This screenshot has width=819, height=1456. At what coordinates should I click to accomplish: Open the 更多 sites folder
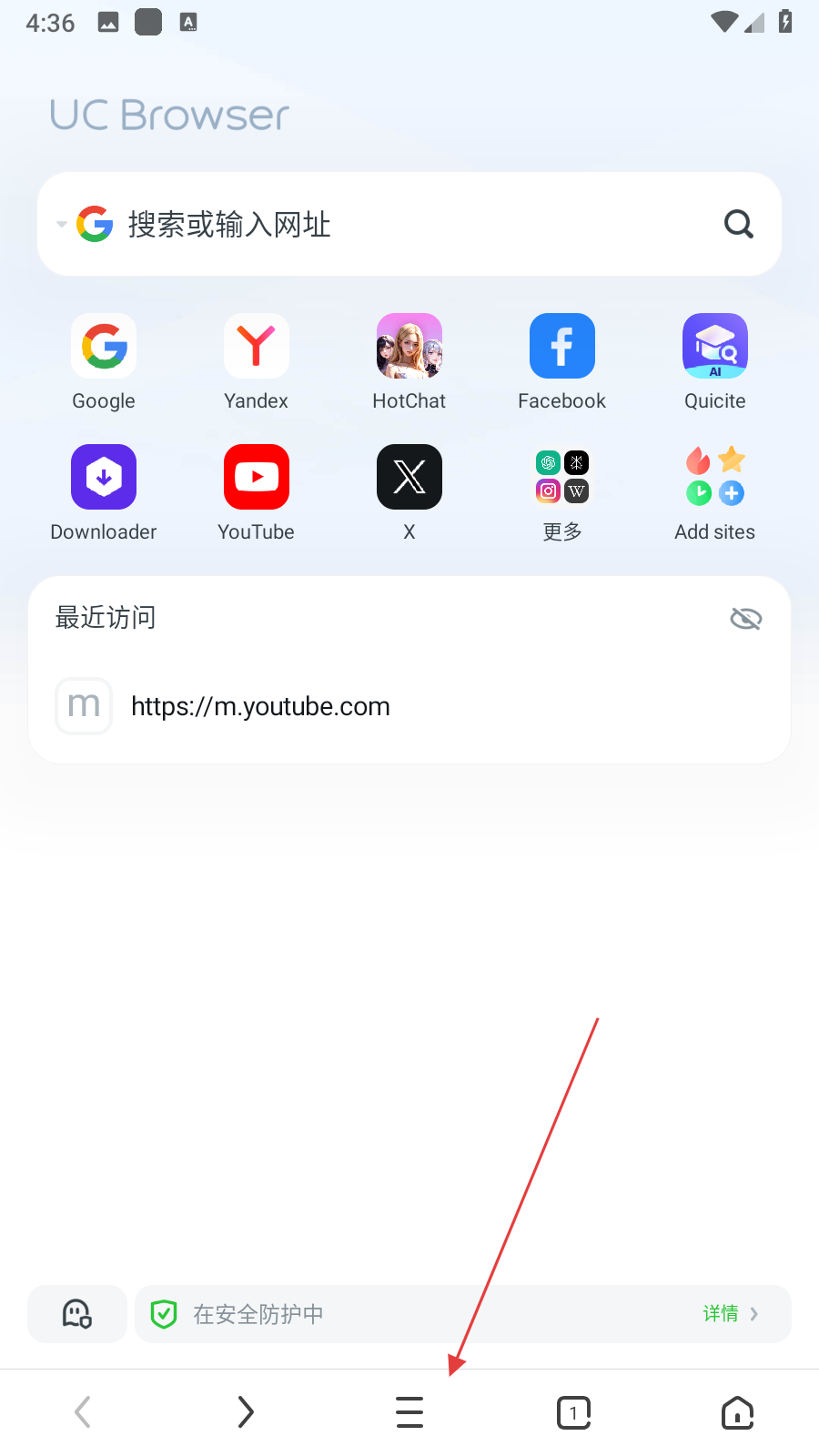point(562,478)
